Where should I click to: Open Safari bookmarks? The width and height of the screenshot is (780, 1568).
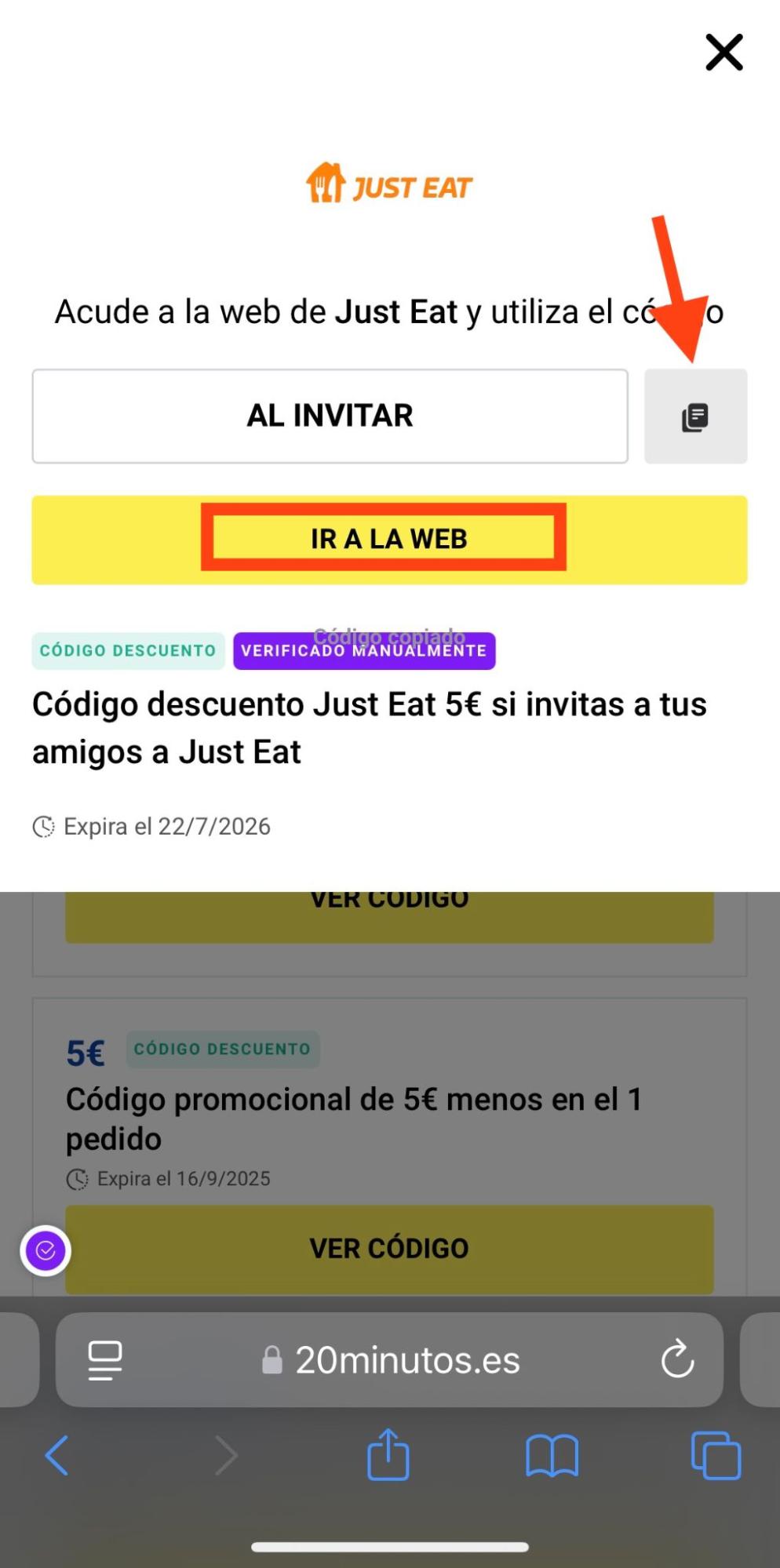click(x=552, y=1457)
